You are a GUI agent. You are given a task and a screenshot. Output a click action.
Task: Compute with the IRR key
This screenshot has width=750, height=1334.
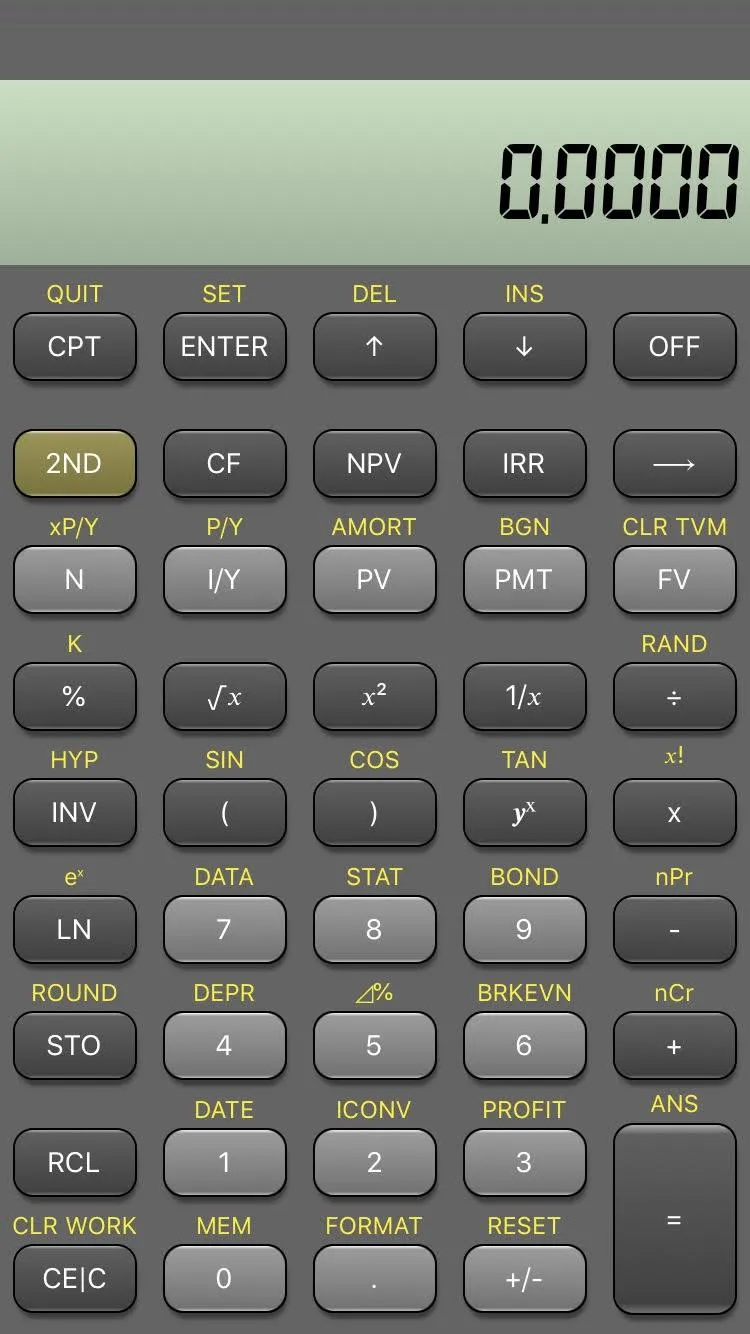point(524,464)
